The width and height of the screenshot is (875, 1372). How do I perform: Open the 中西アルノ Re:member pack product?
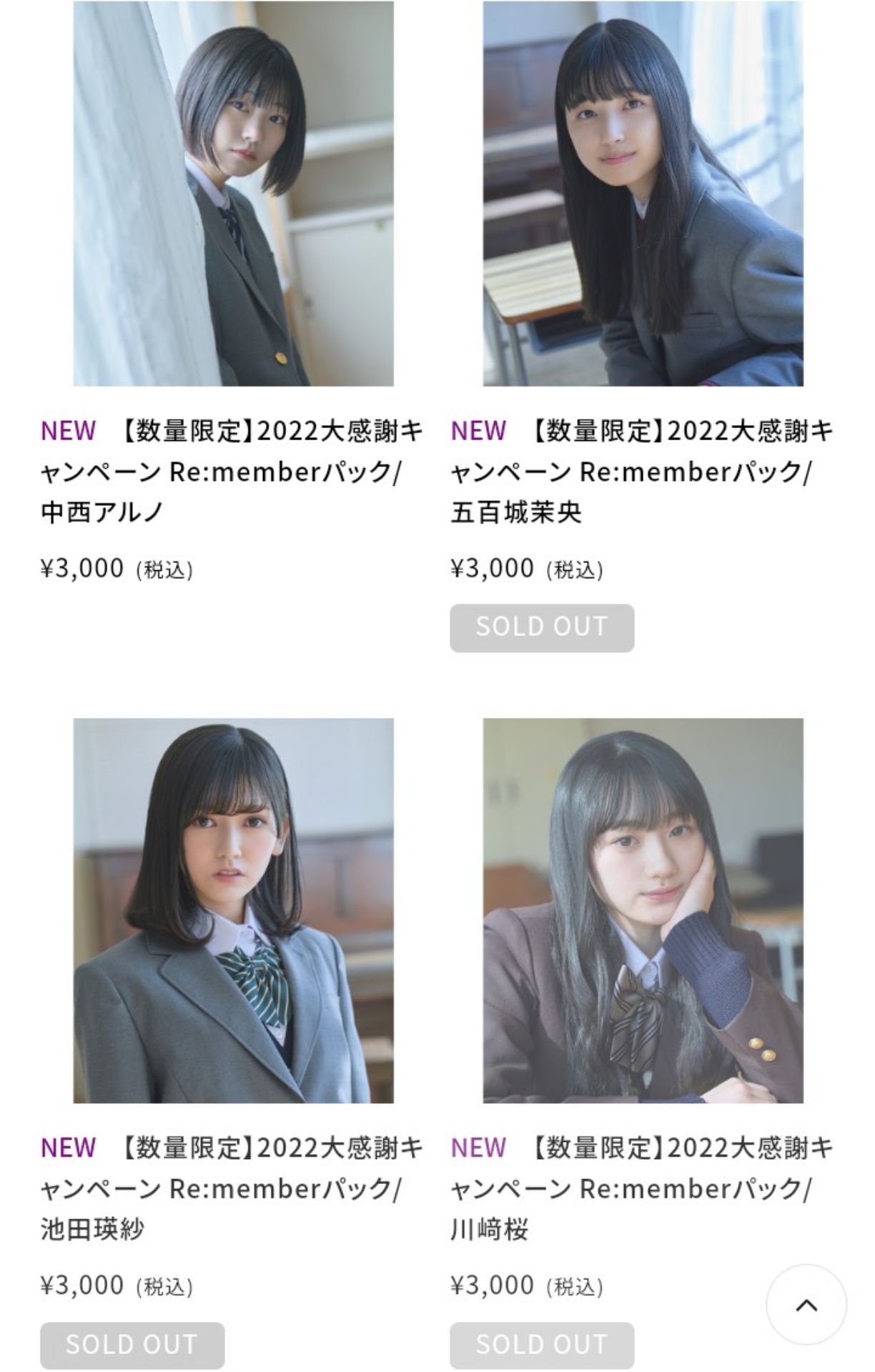pyautogui.click(x=233, y=194)
